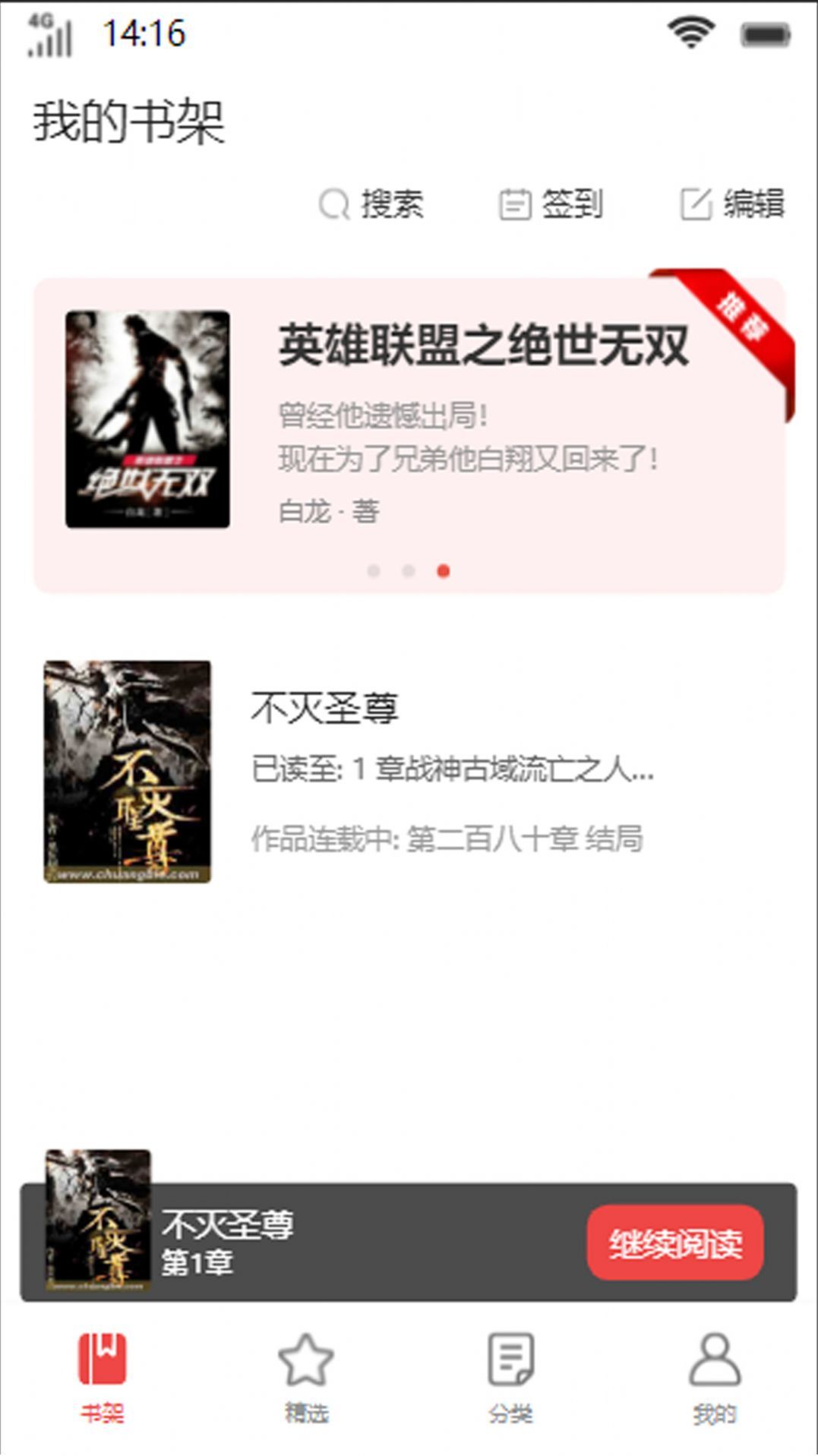Tap the battery indicator in status bar
The width and height of the screenshot is (818, 1456).
763,33
